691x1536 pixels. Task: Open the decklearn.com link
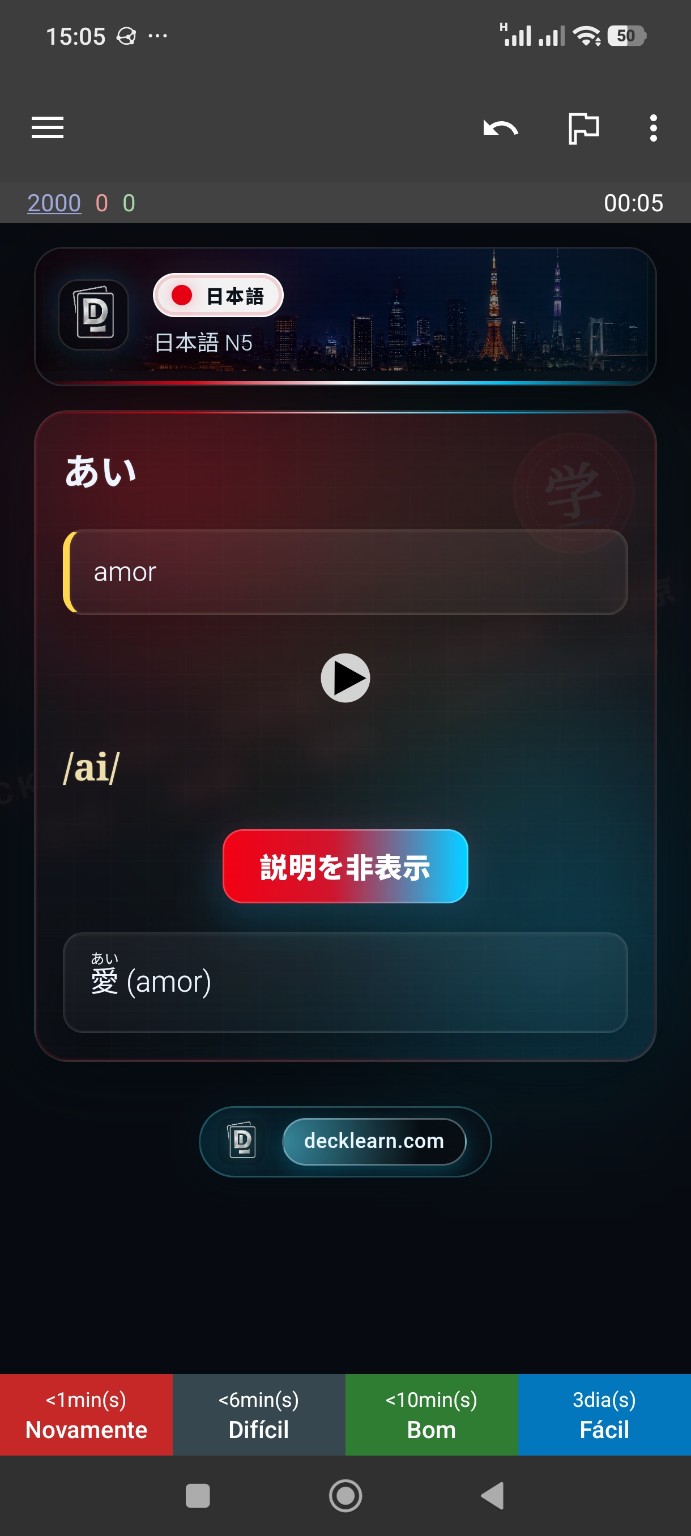374,1141
